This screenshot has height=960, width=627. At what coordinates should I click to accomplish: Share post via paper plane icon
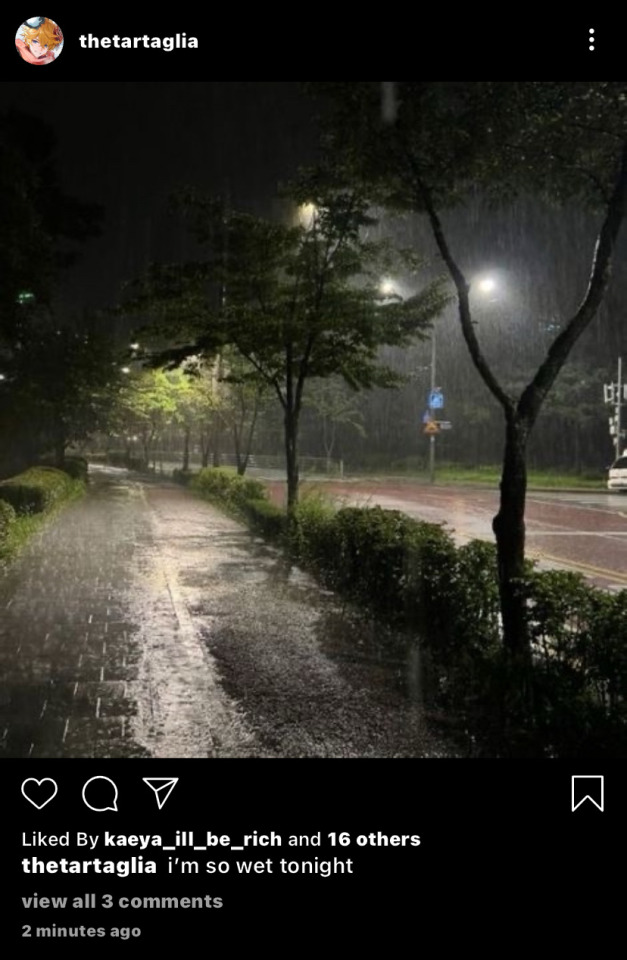pyautogui.click(x=160, y=793)
